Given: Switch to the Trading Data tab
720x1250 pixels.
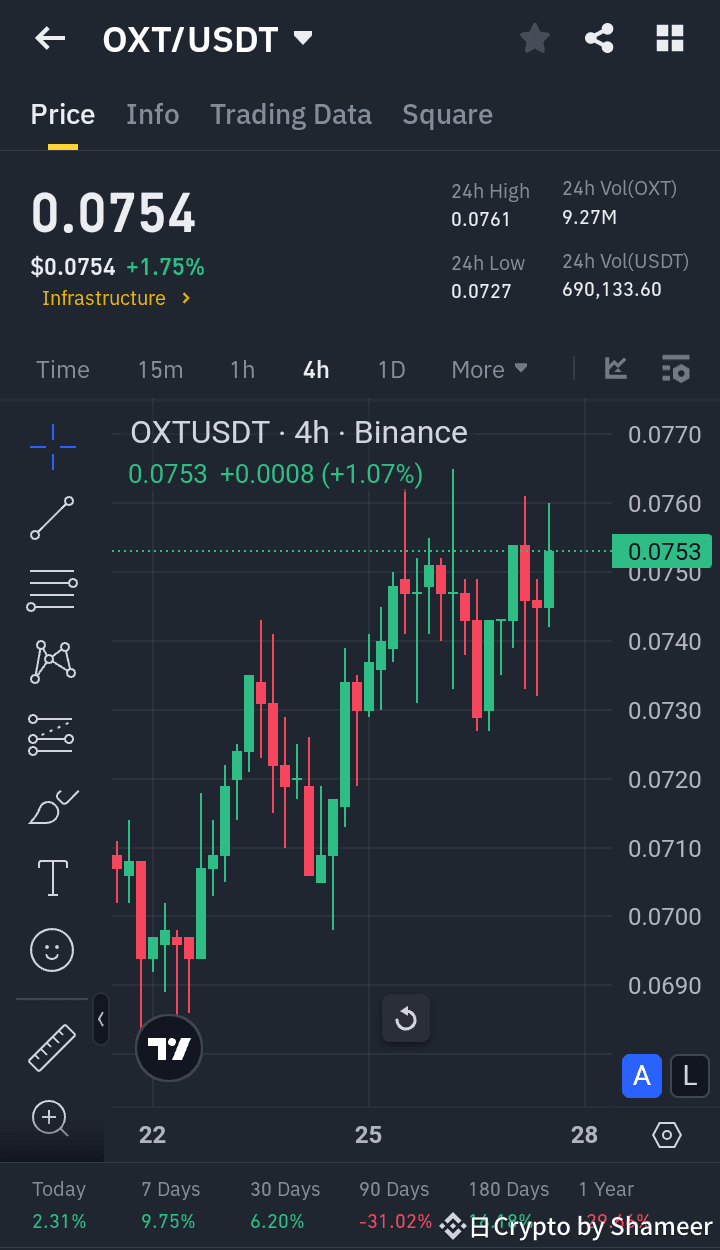Looking at the screenshot, I should coord(290,114).
